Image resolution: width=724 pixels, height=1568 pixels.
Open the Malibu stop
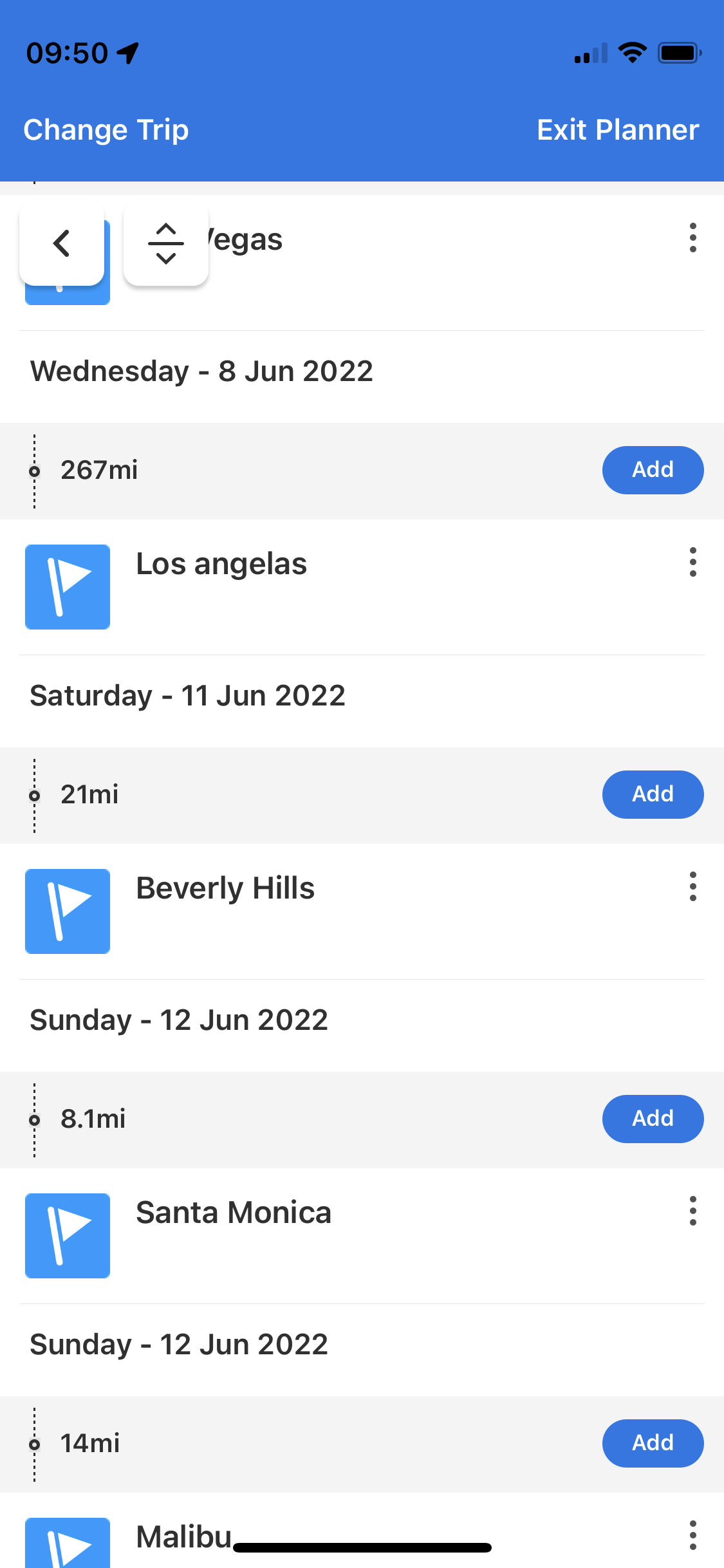tap(184, 1537)
